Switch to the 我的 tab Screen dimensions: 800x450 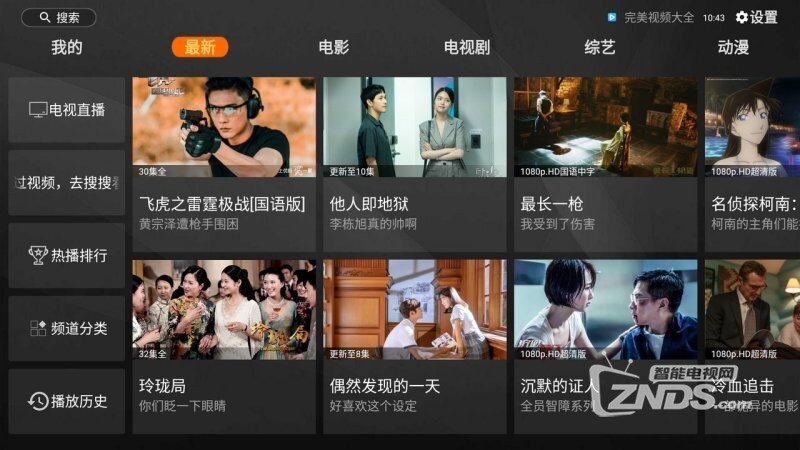coord(67,47)
